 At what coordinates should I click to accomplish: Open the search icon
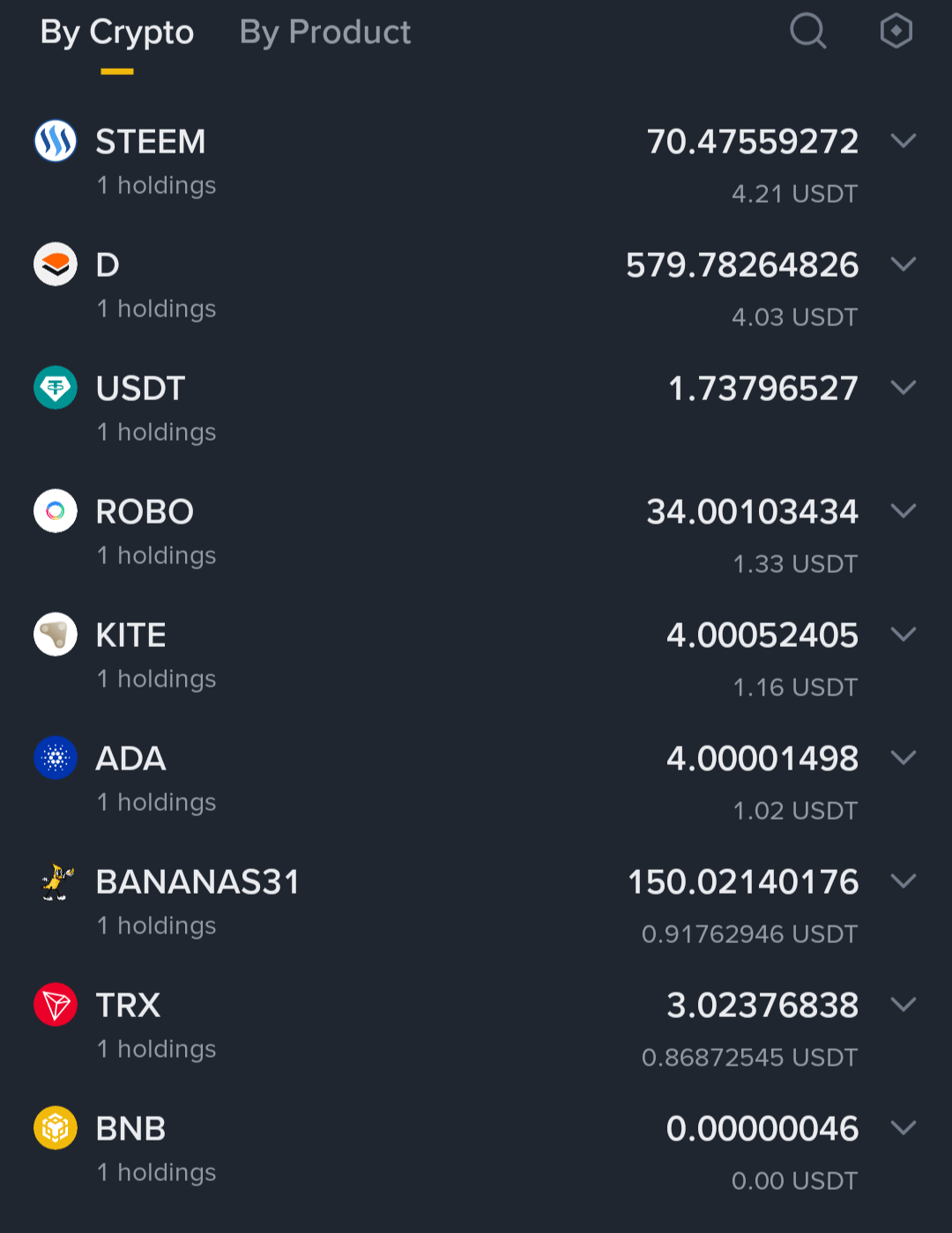(807, 32)
